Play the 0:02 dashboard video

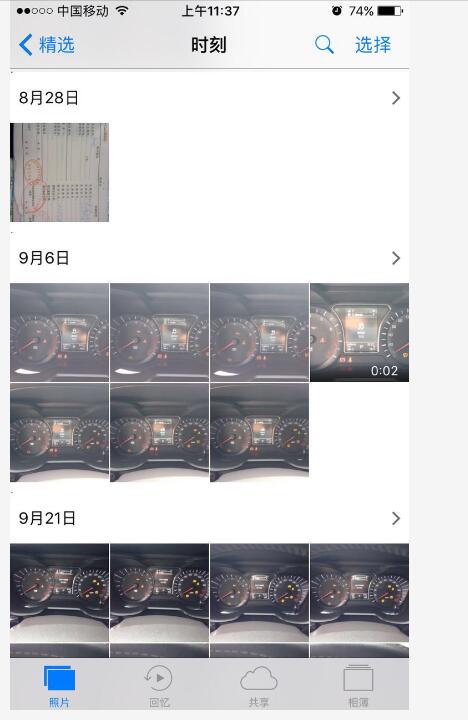[360, 332]
